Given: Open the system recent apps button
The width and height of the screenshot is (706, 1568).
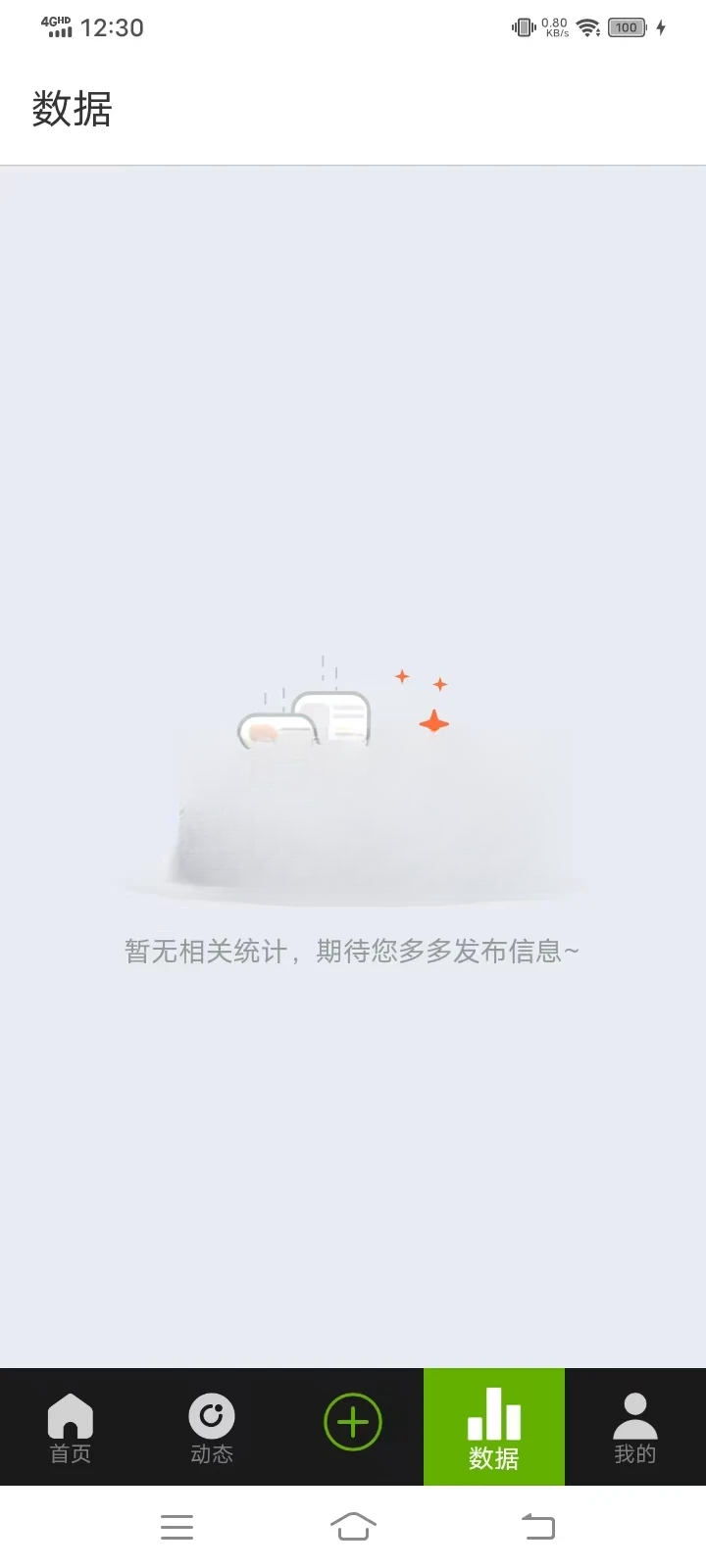Looking at the screenshot, I should click(176, 1527).
